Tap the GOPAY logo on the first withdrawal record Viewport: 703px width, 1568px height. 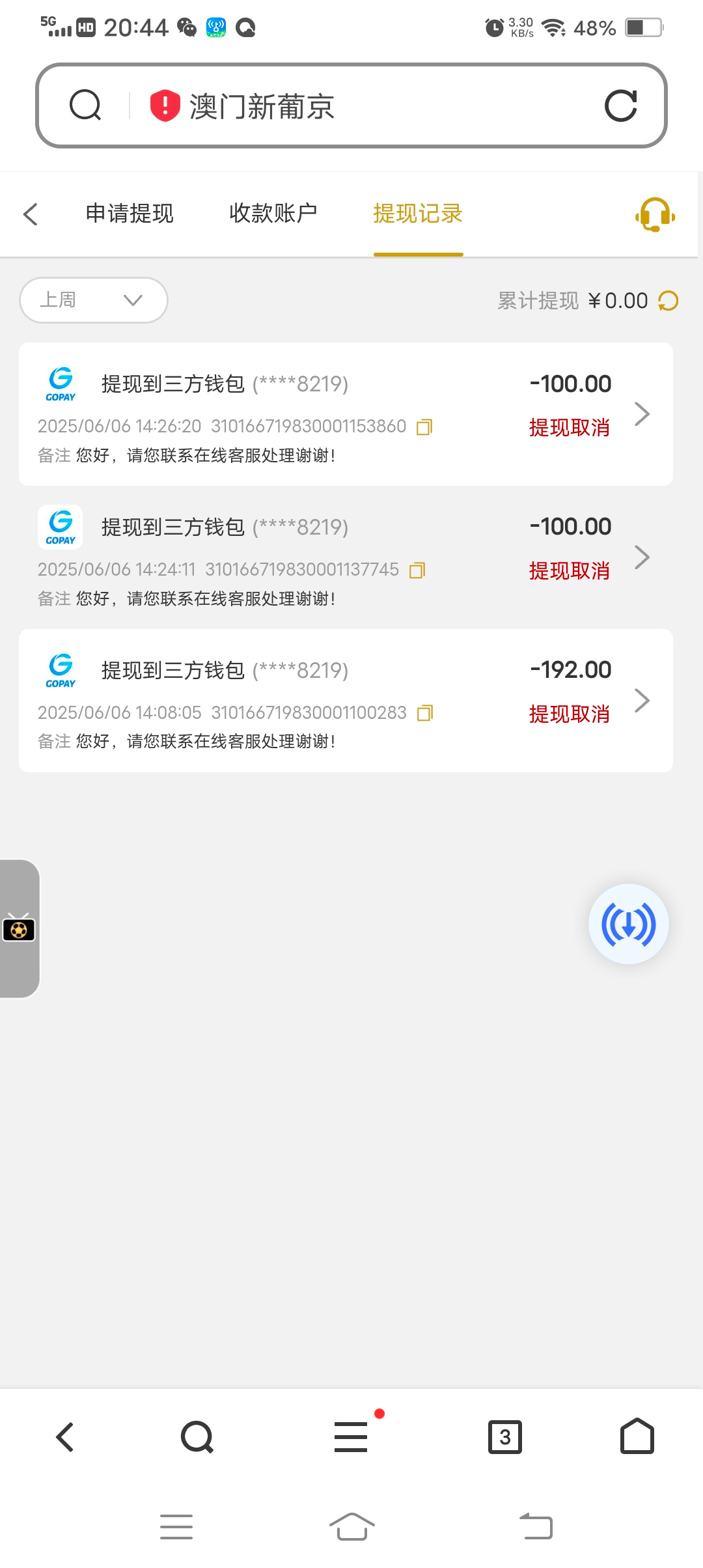[x=60, y=384]
